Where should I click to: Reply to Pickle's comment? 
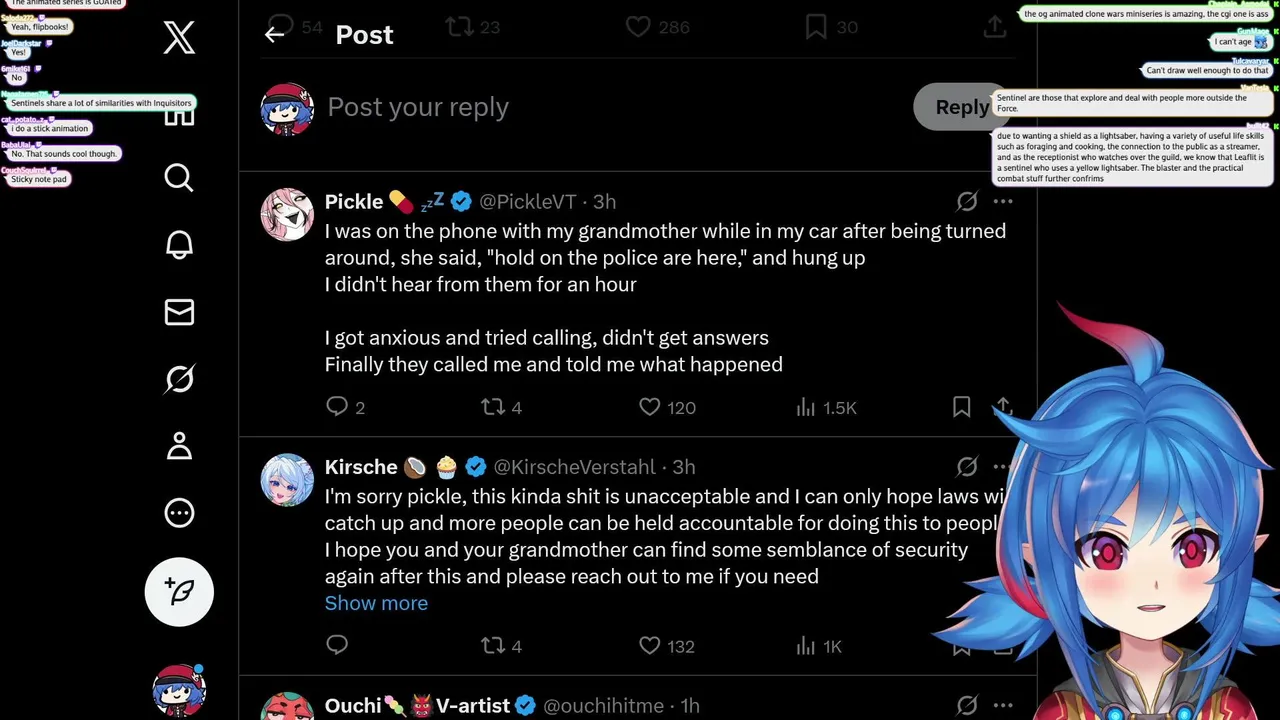[337, 406]
